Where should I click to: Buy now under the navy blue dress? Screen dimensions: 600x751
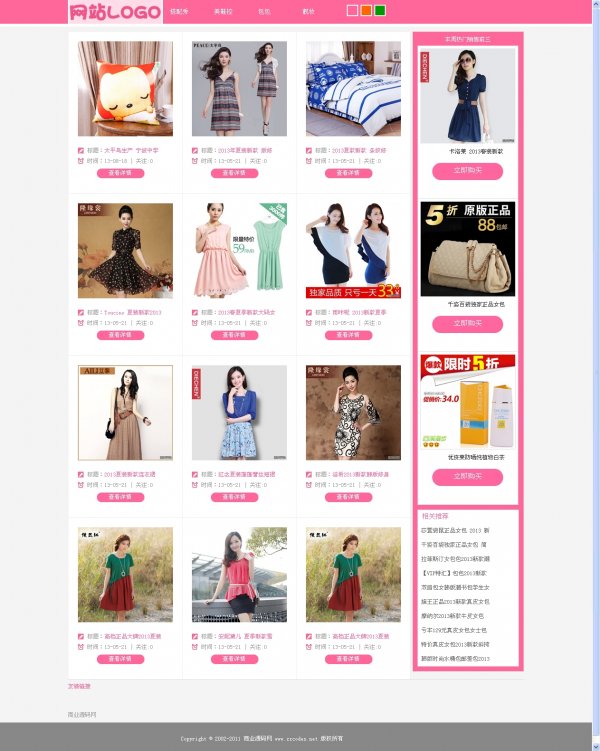coord(467,171)
